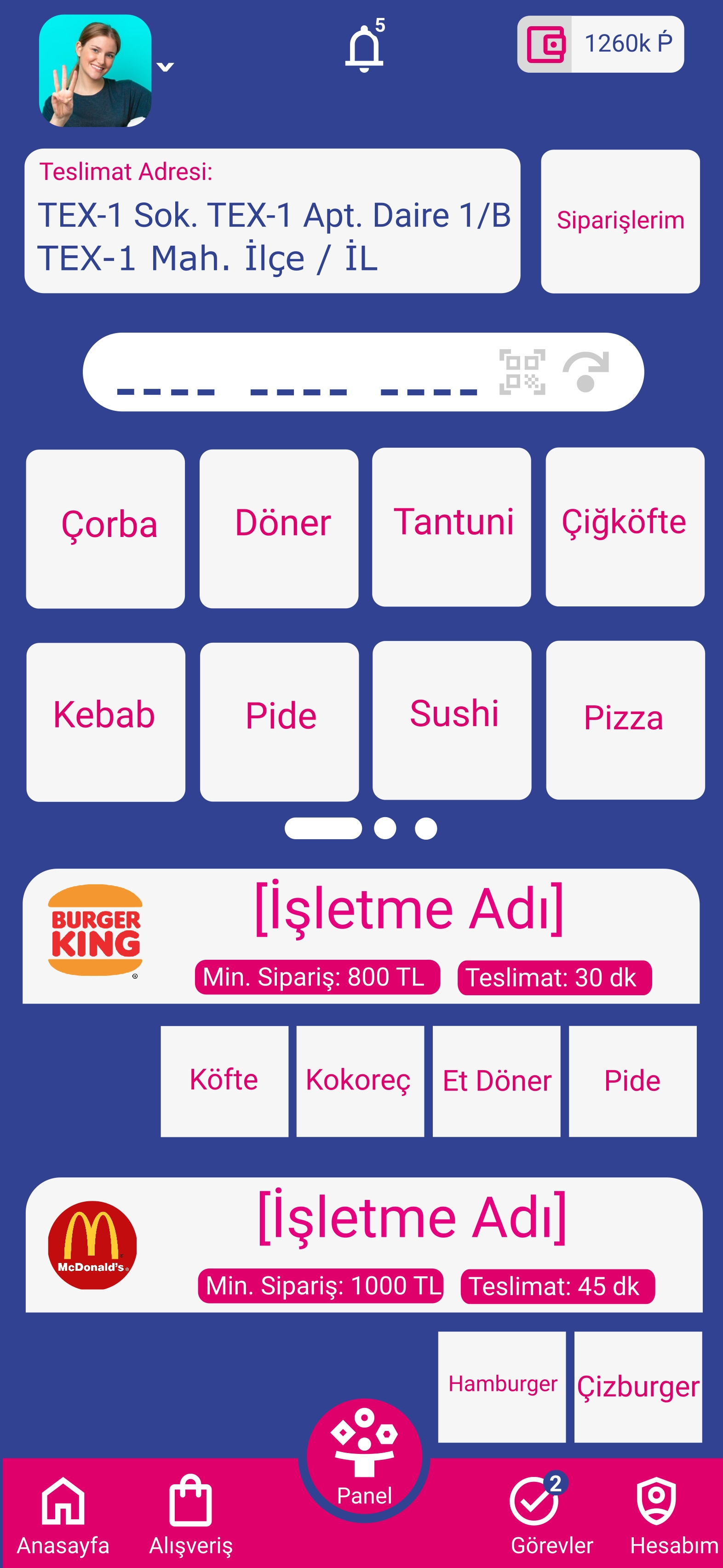Viewport: 723px width, 1568px height.
Task: Open the Sushi category
Action: 452,720
